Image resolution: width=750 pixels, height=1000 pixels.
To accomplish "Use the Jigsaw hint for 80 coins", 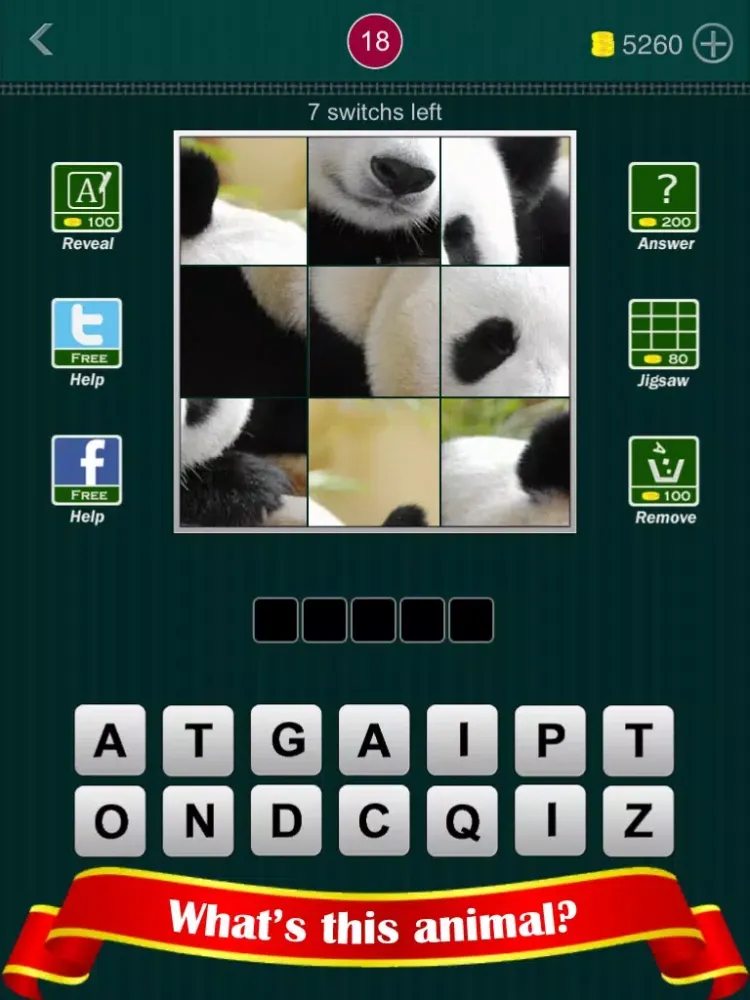I will coord(664,335).
